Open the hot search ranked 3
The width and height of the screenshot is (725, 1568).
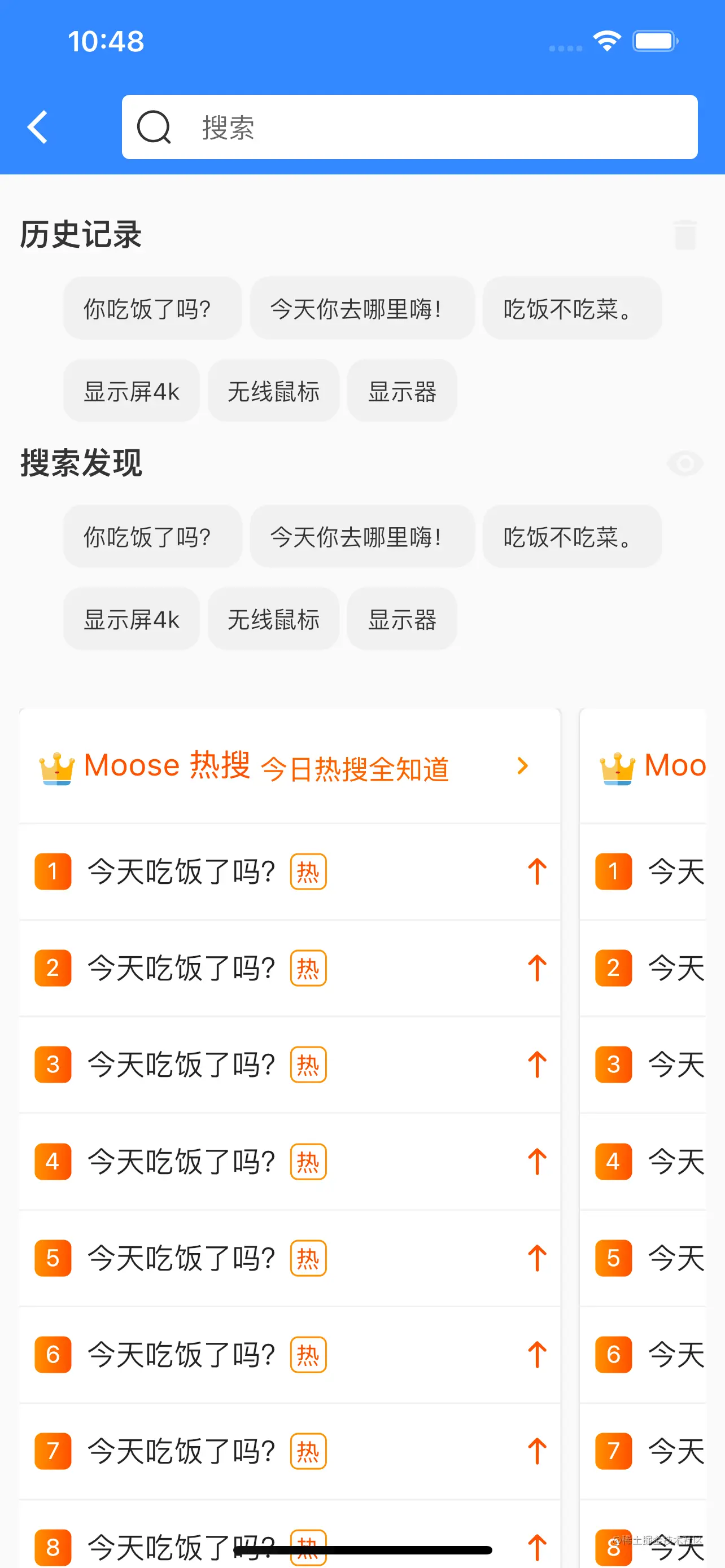289,1065
